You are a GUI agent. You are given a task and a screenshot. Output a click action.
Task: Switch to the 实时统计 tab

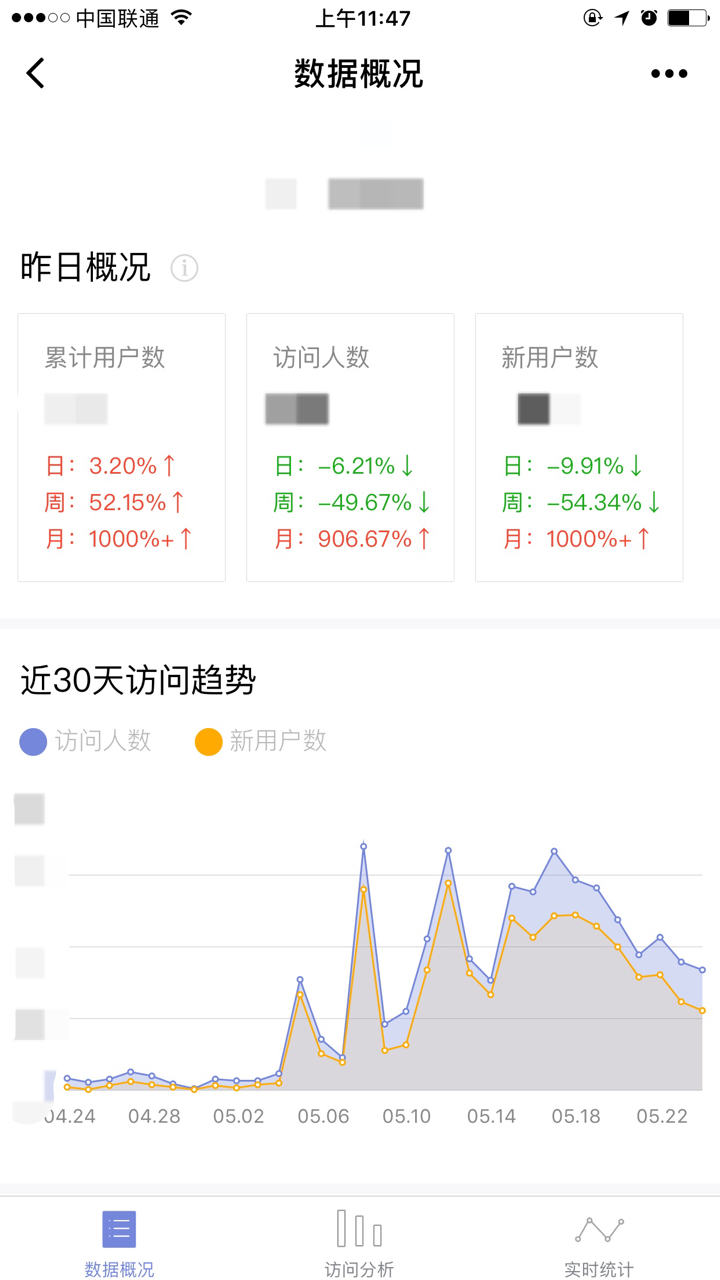599,1241
